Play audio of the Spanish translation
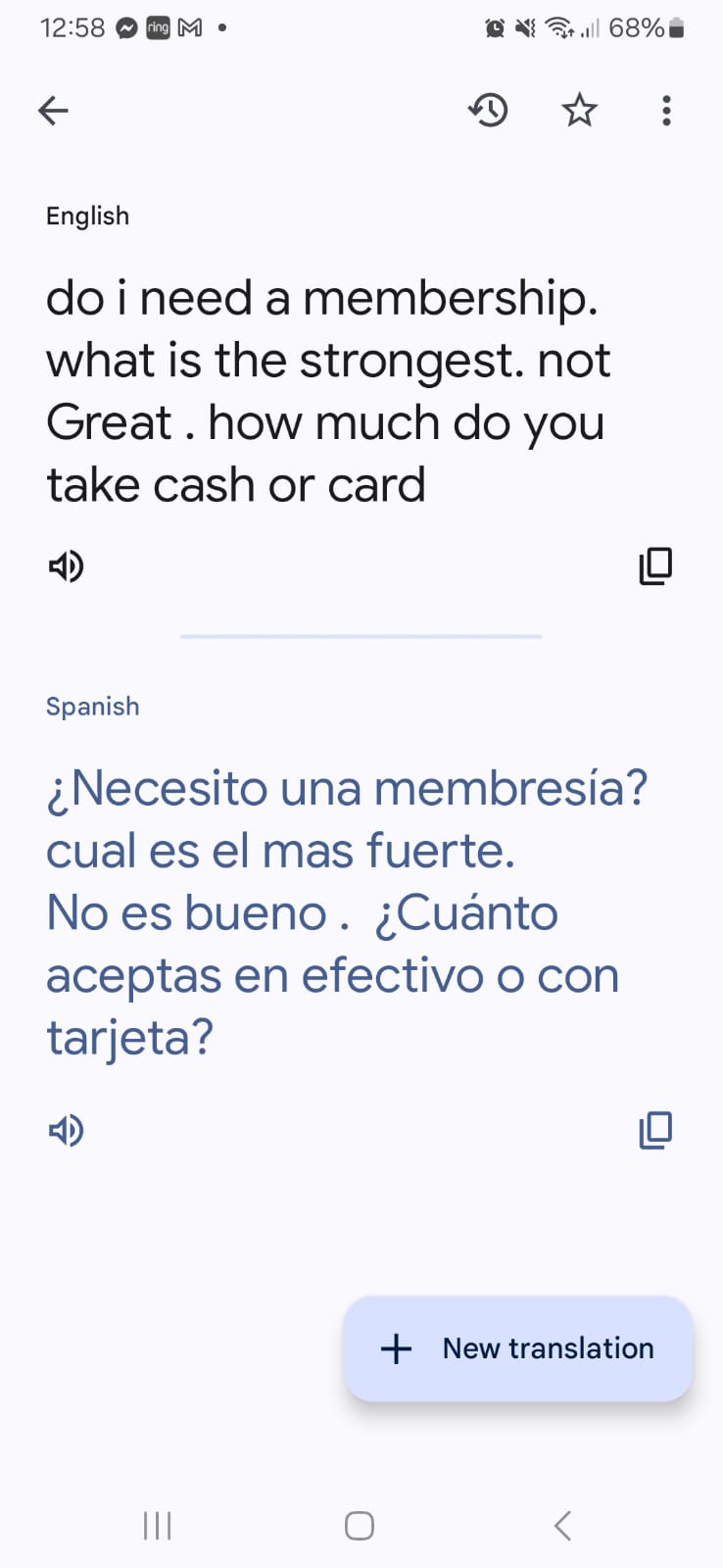This screenshot has width=723, height=1568. coord(66,1130)
